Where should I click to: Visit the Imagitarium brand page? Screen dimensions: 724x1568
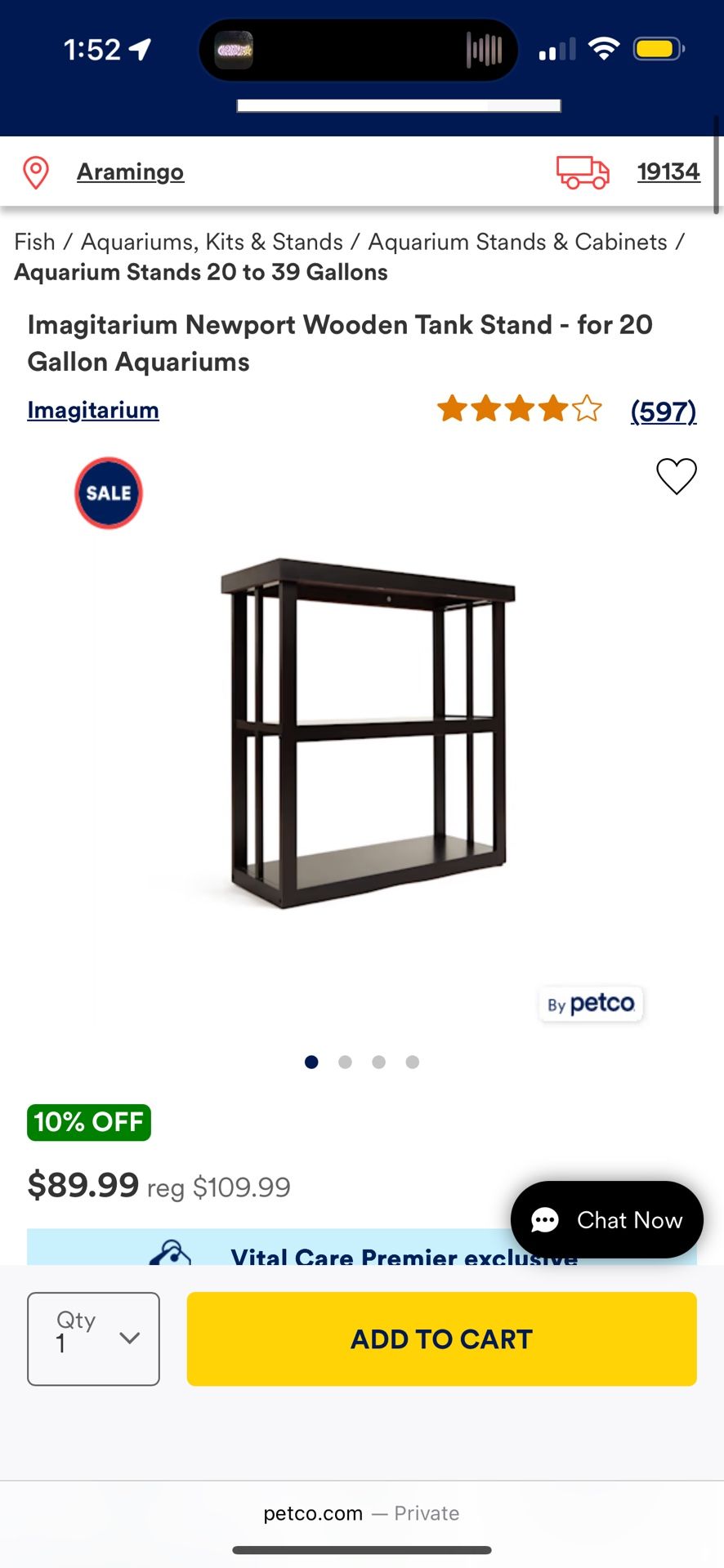(x=93, y=410)
